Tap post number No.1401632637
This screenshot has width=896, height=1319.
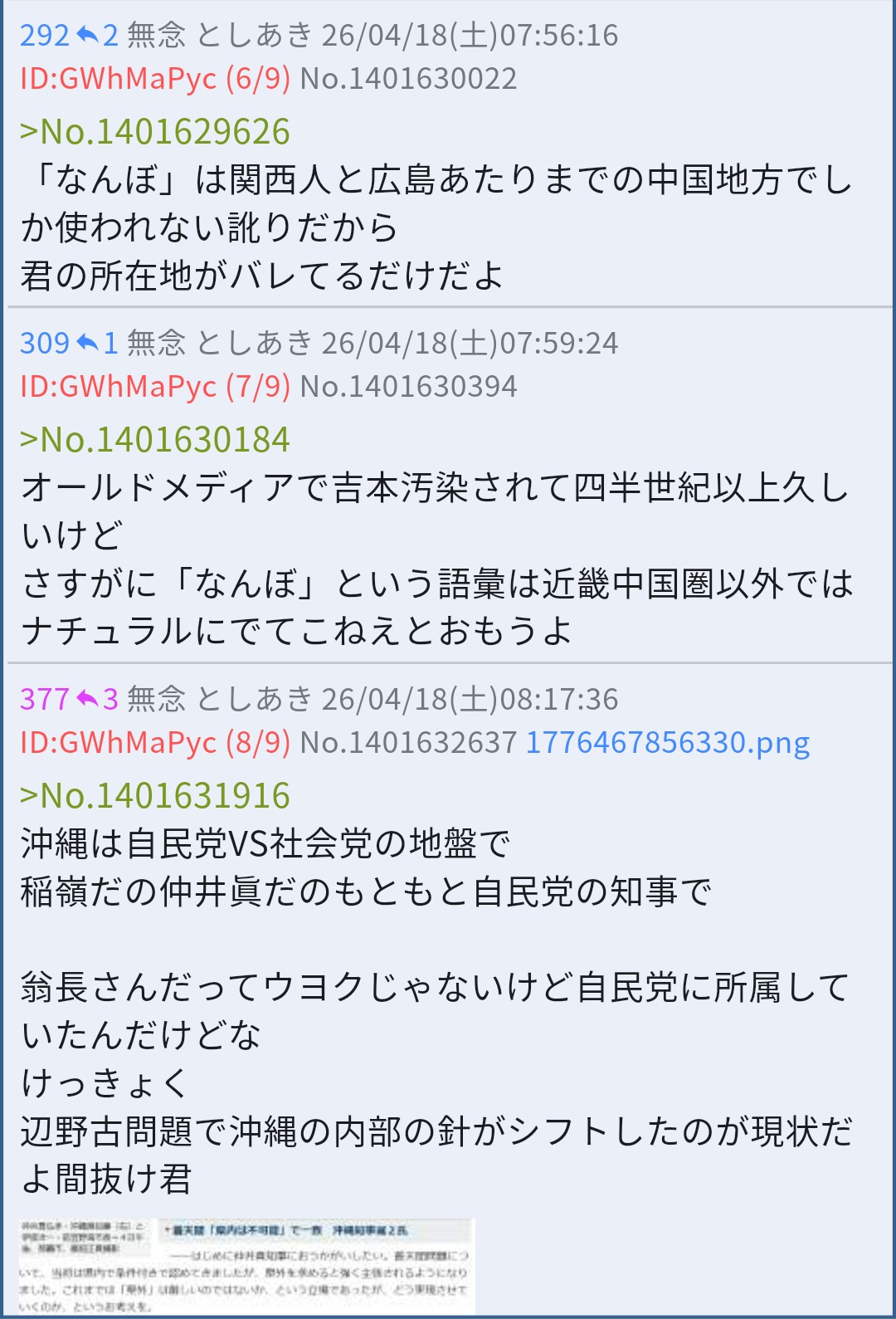pos(408,742)
